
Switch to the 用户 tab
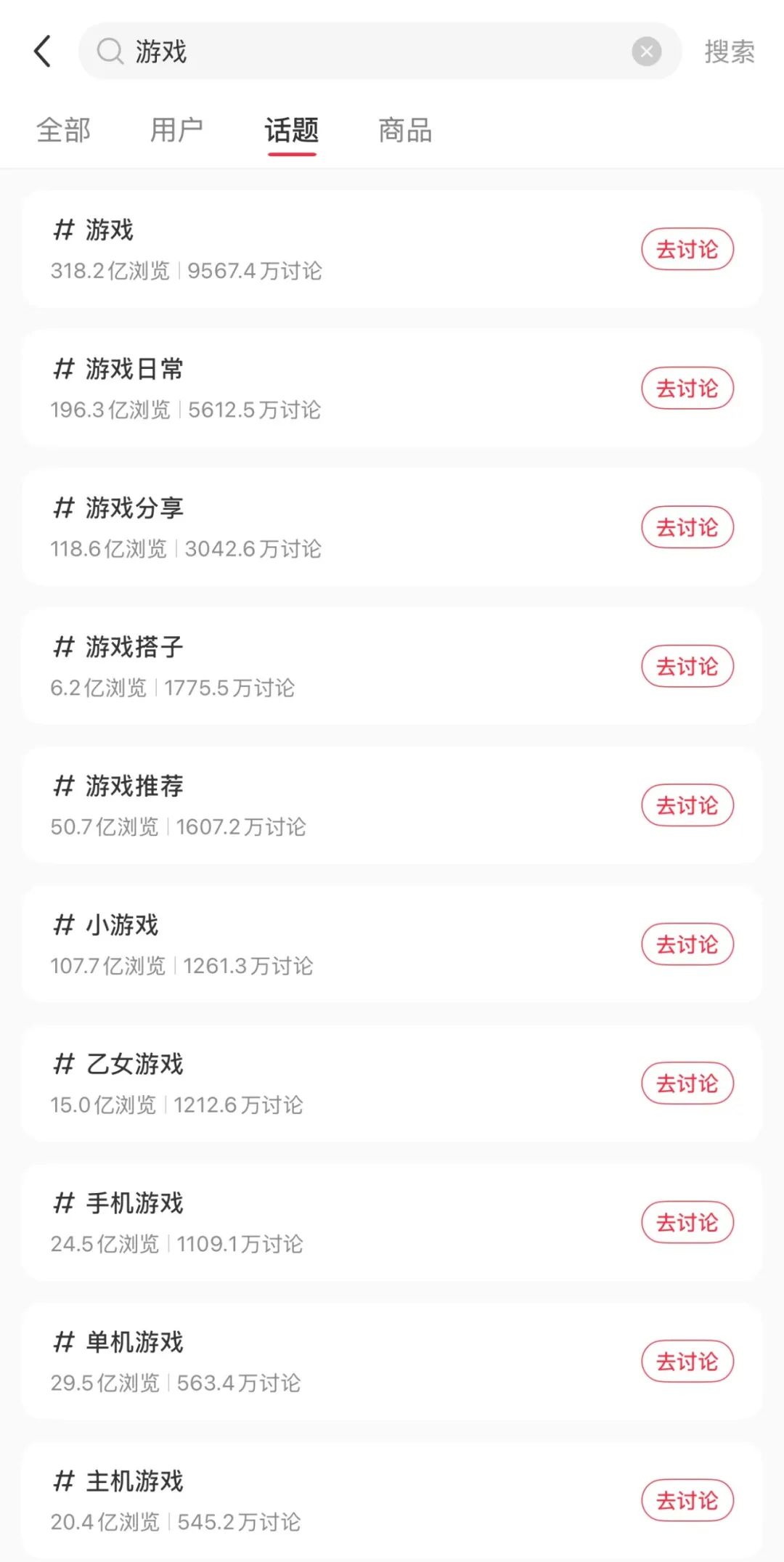tap(176, 131)
